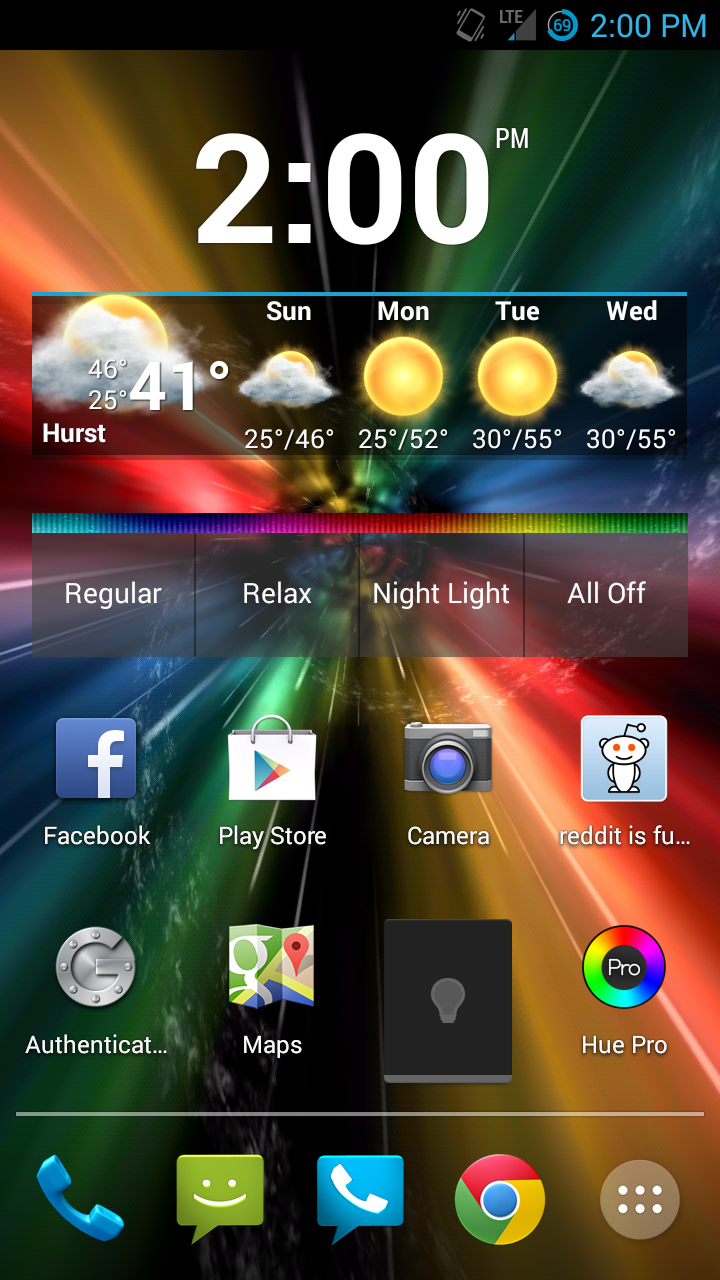
Task: Open the Hurst weather widget
Action: click(360, 375)
